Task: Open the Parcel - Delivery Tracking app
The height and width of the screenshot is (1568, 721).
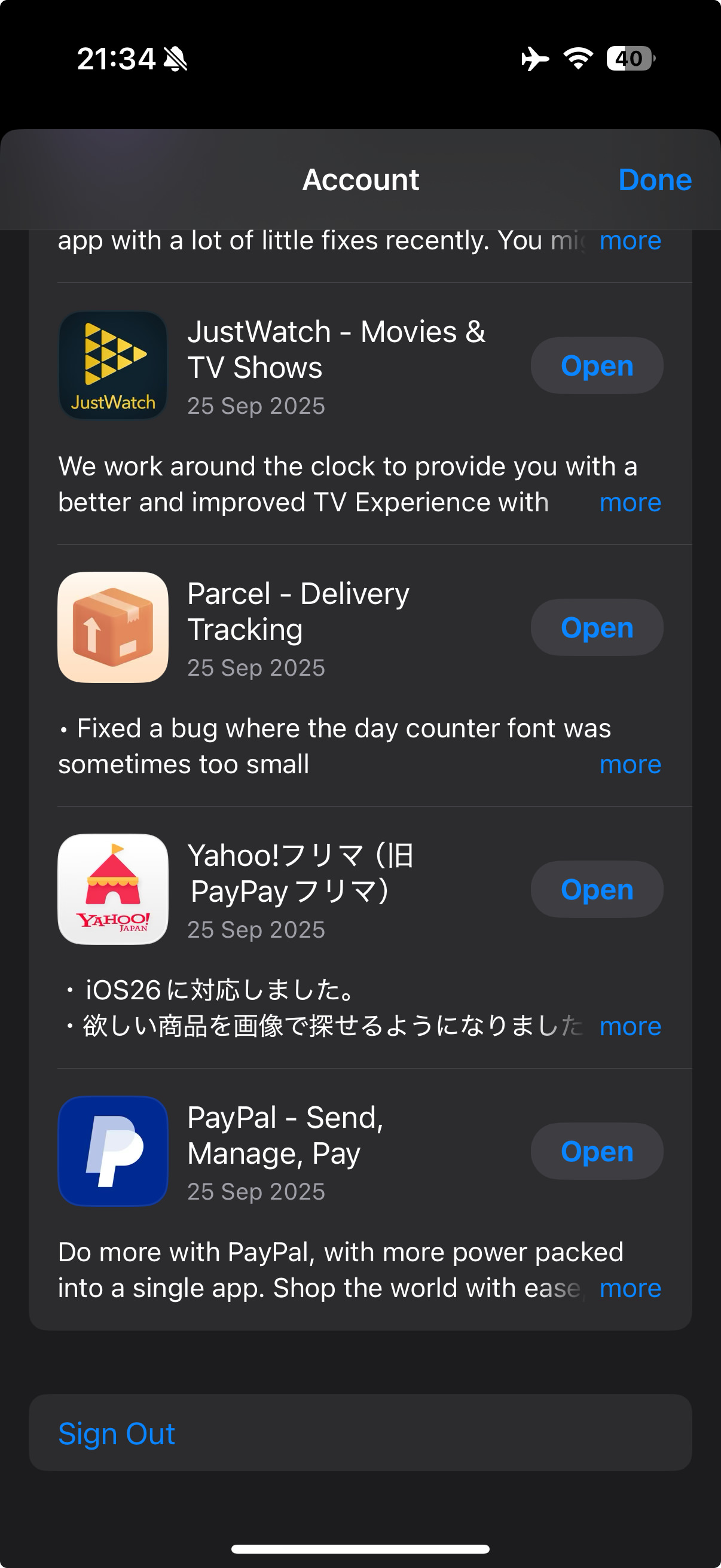Action: click(596, 627)
